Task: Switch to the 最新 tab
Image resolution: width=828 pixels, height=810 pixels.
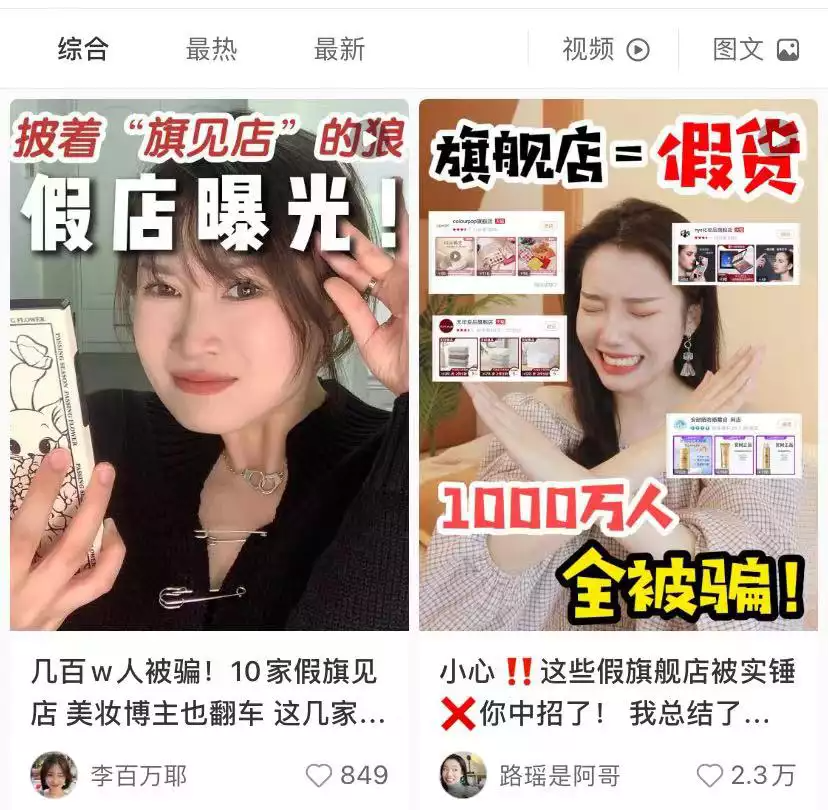Action: [x=339, y=49]
